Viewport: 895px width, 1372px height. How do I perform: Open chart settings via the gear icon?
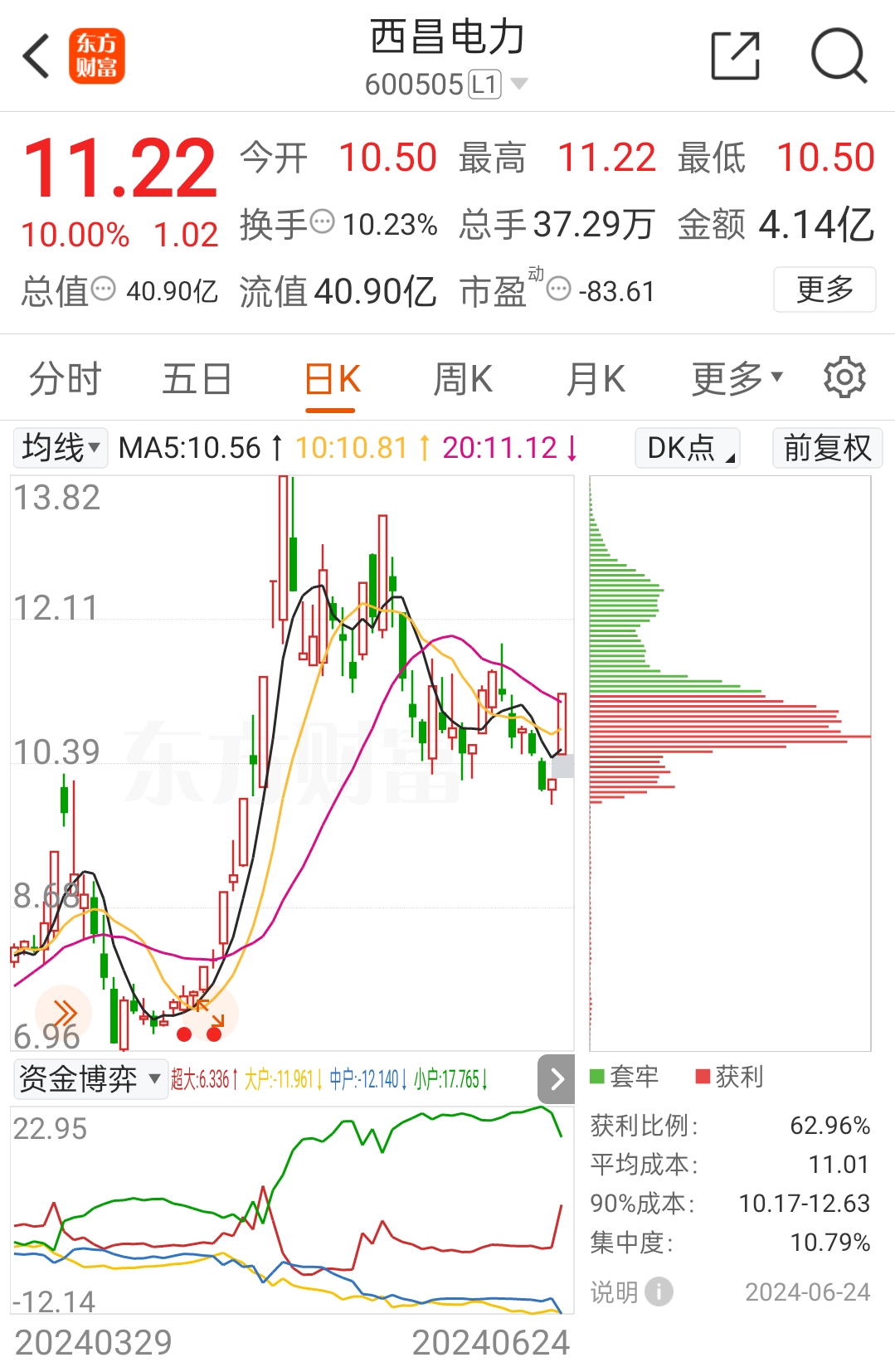click(843, 377)
